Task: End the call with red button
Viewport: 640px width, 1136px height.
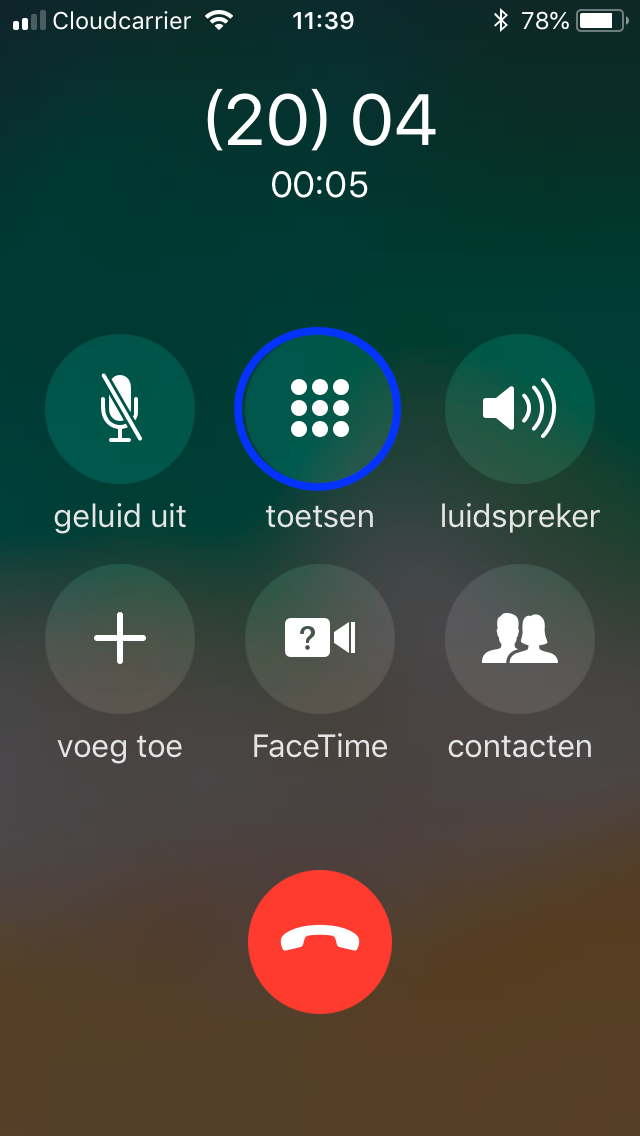Action: click(x=320, y=942)
